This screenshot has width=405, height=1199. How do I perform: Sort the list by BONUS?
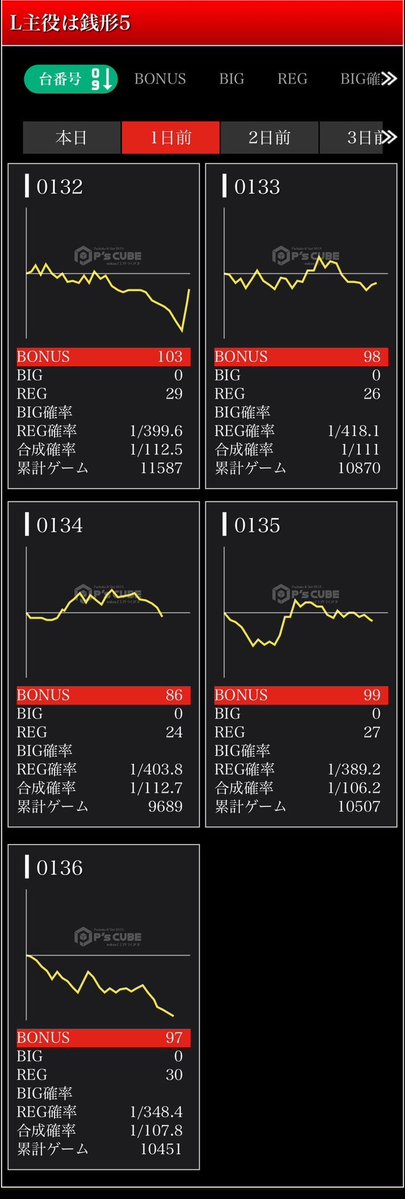pos(160,79)
